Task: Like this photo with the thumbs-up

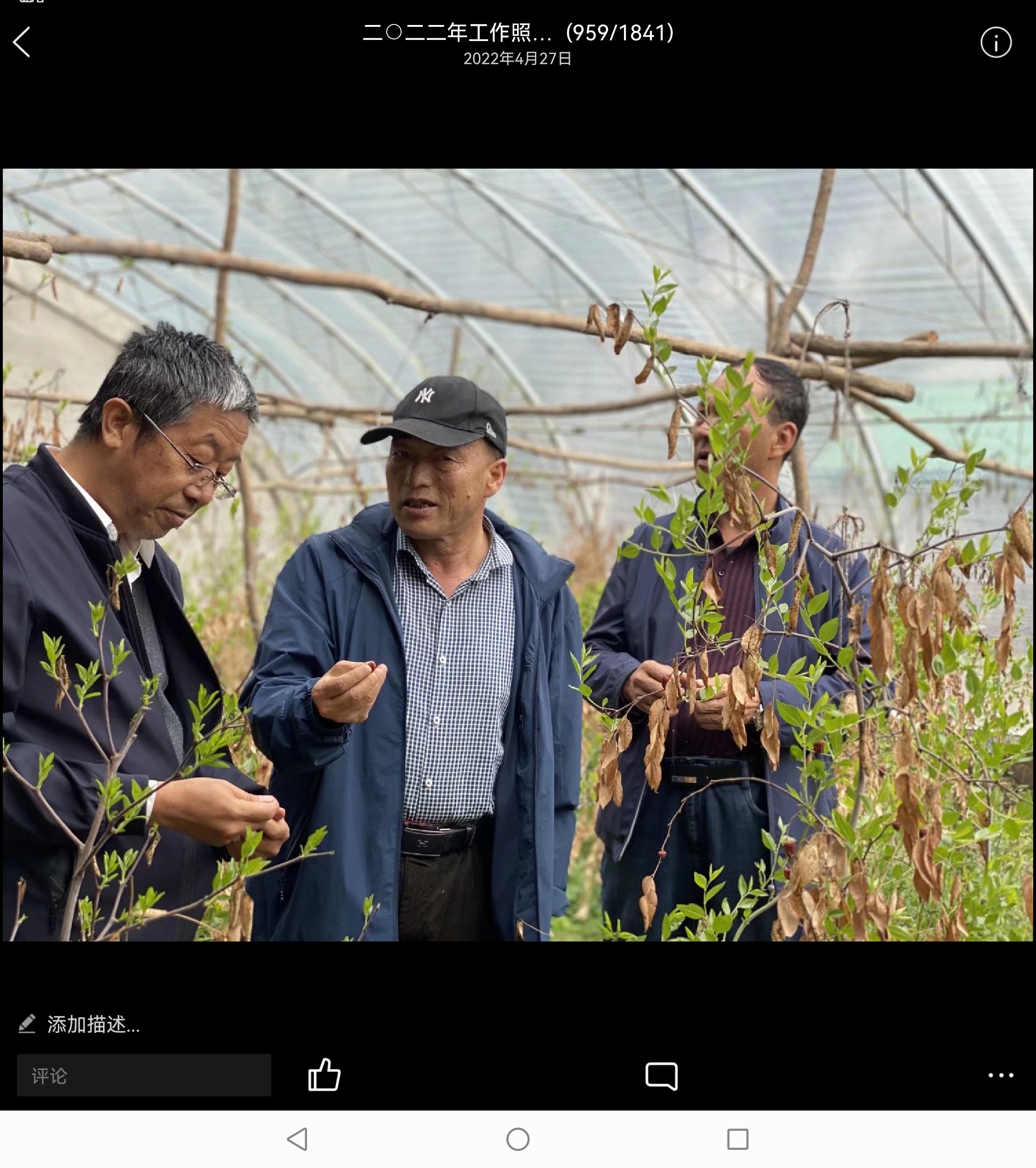Action: (324, 1075)
